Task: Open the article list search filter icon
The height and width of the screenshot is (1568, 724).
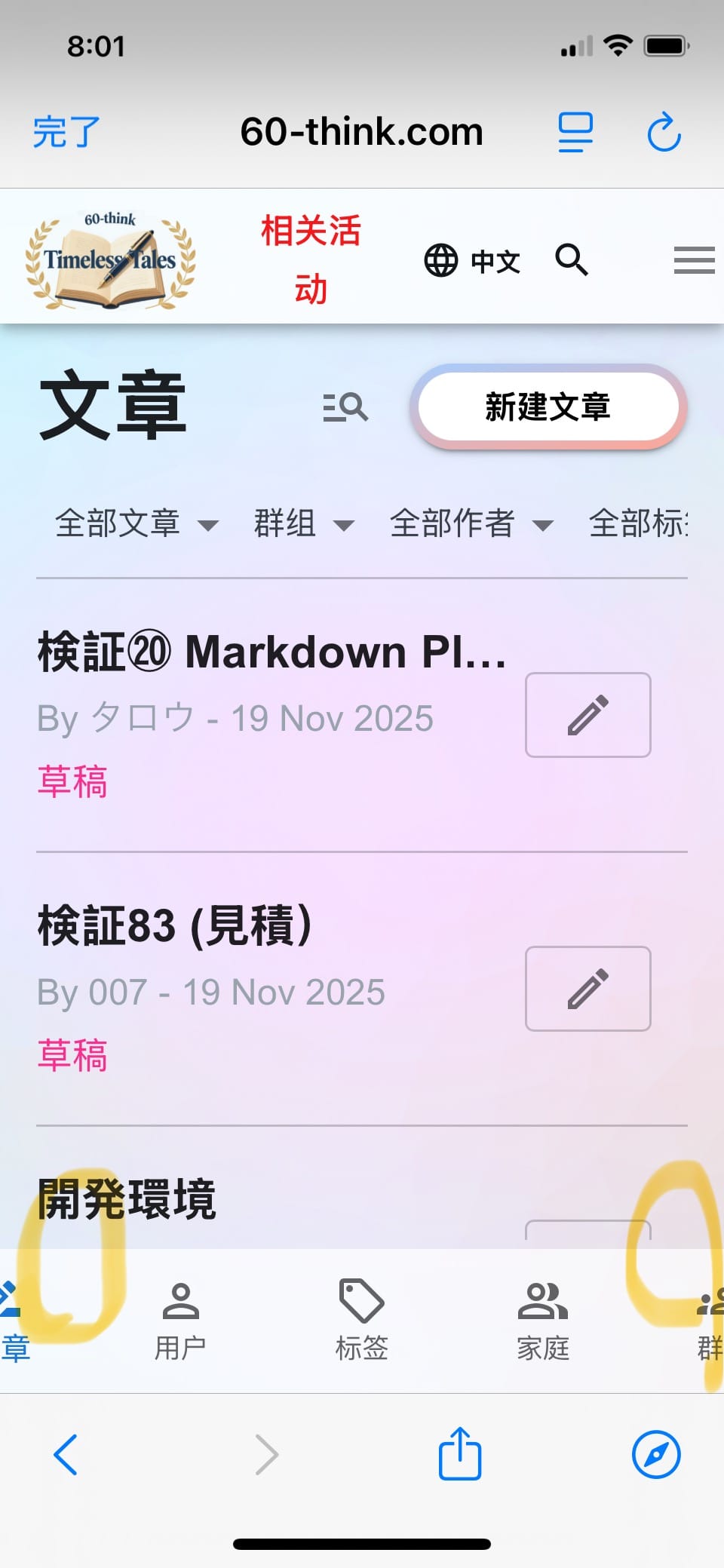Action: click(x=345, y=407)
